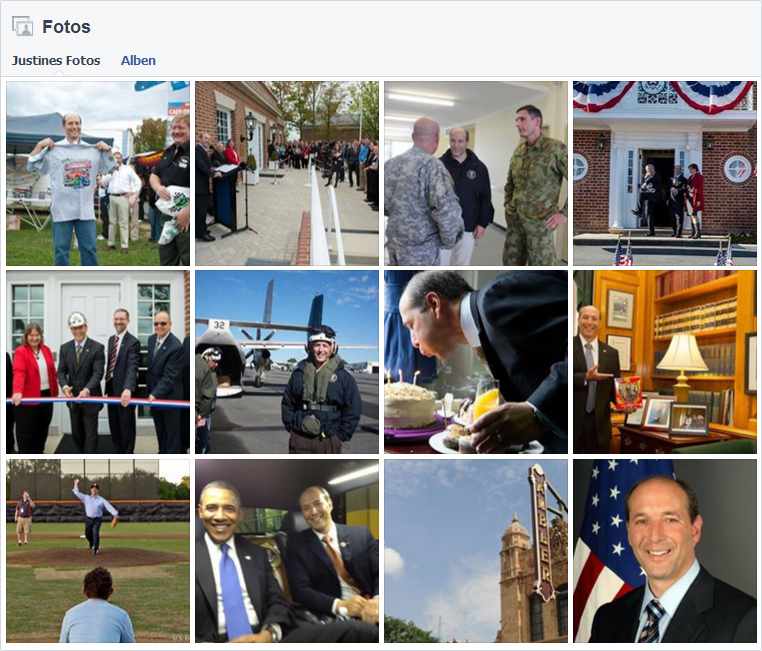Screen dimensions: 762x651
Task: View the photo with soldiers in camouflage
Action: tap(475, 173)
